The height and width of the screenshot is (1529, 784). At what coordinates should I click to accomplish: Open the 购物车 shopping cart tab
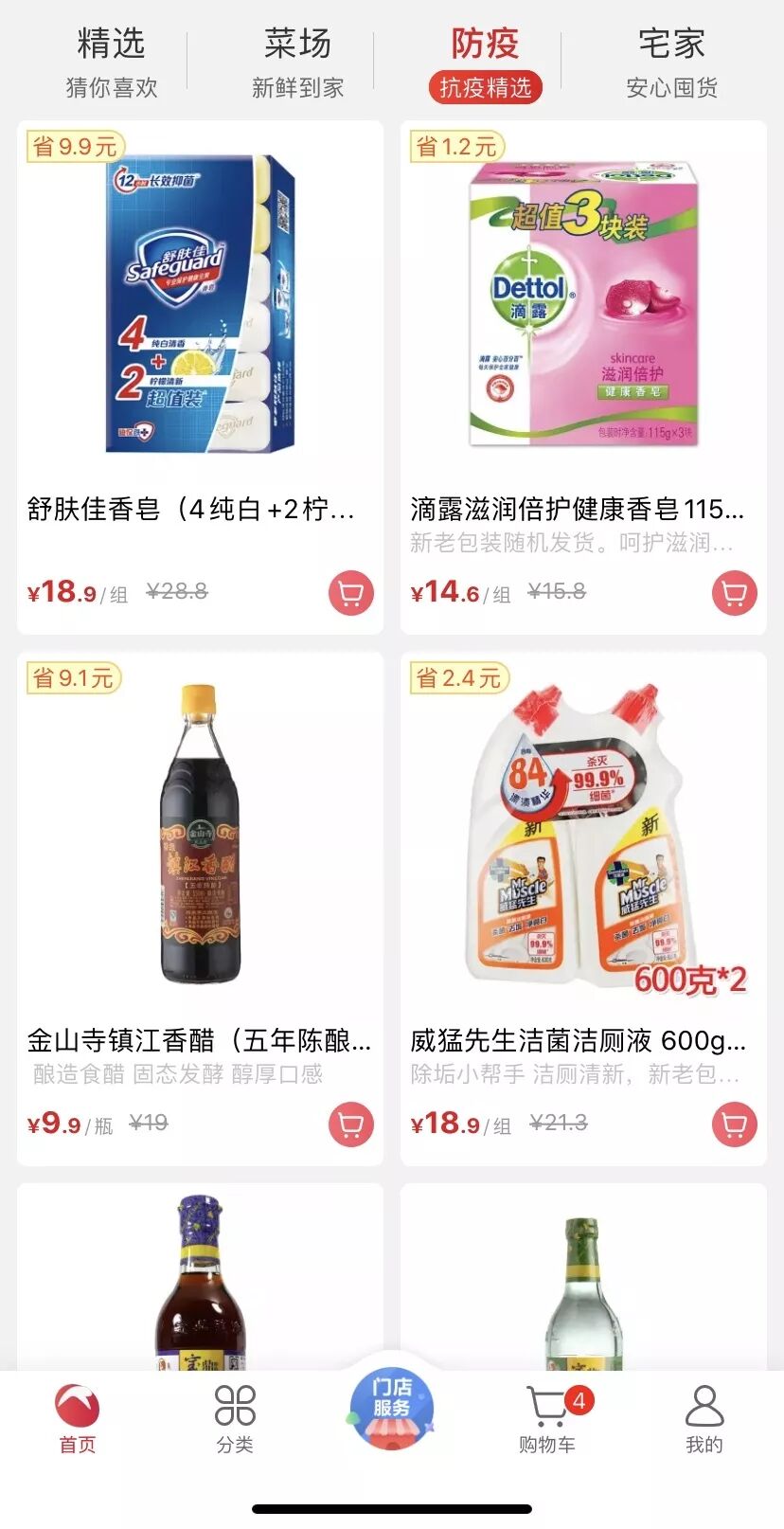tap(549, 1419)
